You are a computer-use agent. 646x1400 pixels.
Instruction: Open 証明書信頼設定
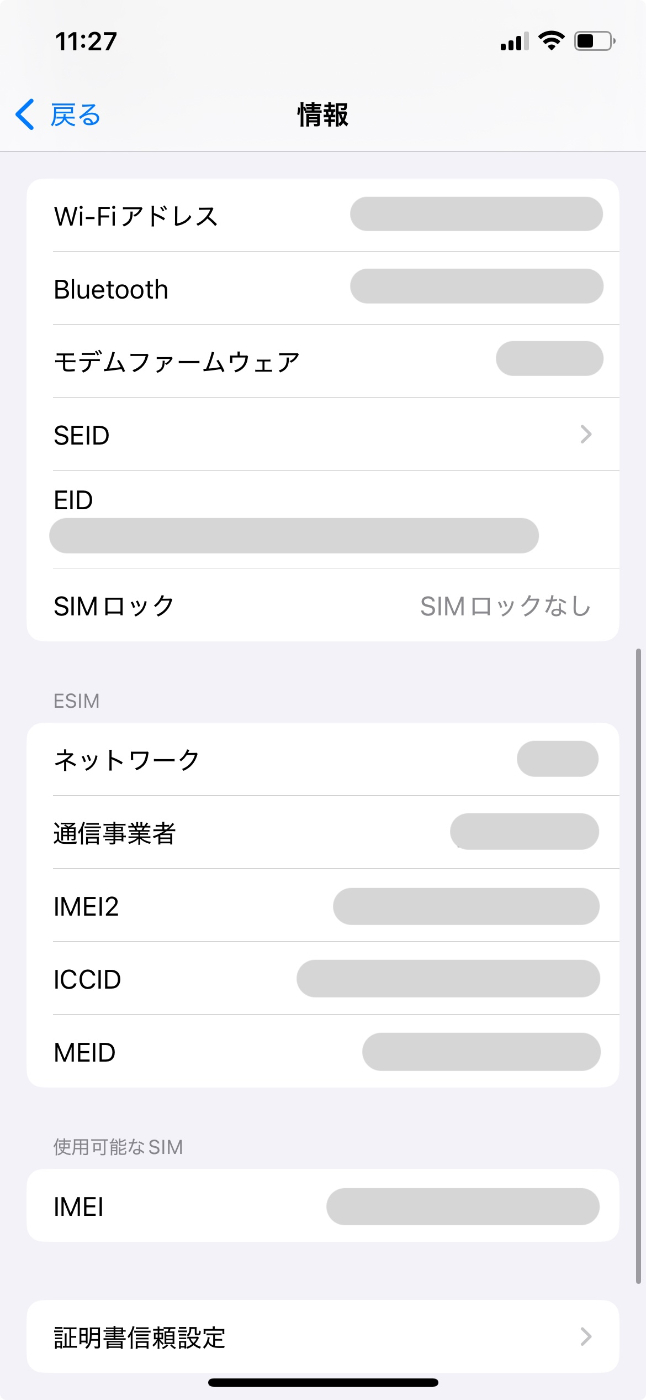(x=323, y=1336)
